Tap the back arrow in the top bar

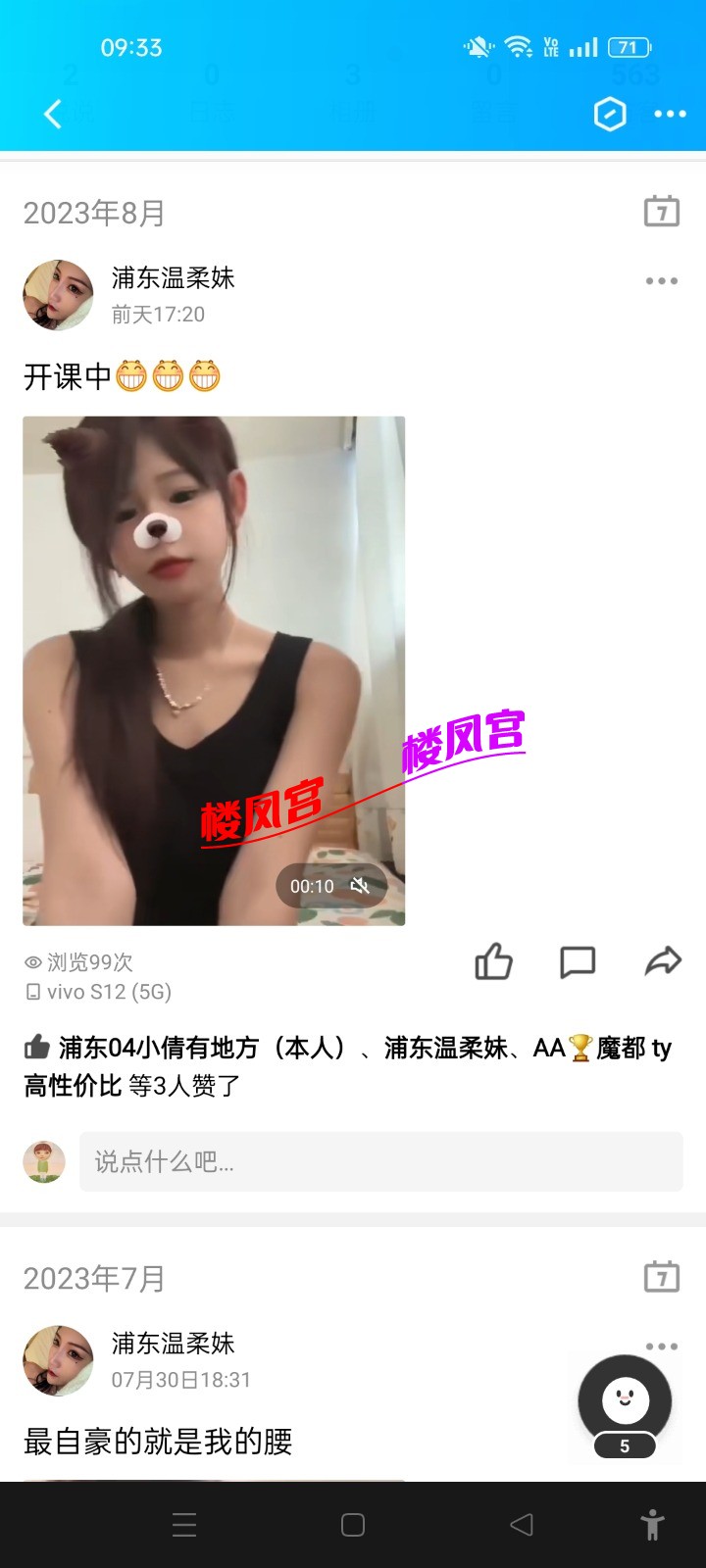point(54,114)
